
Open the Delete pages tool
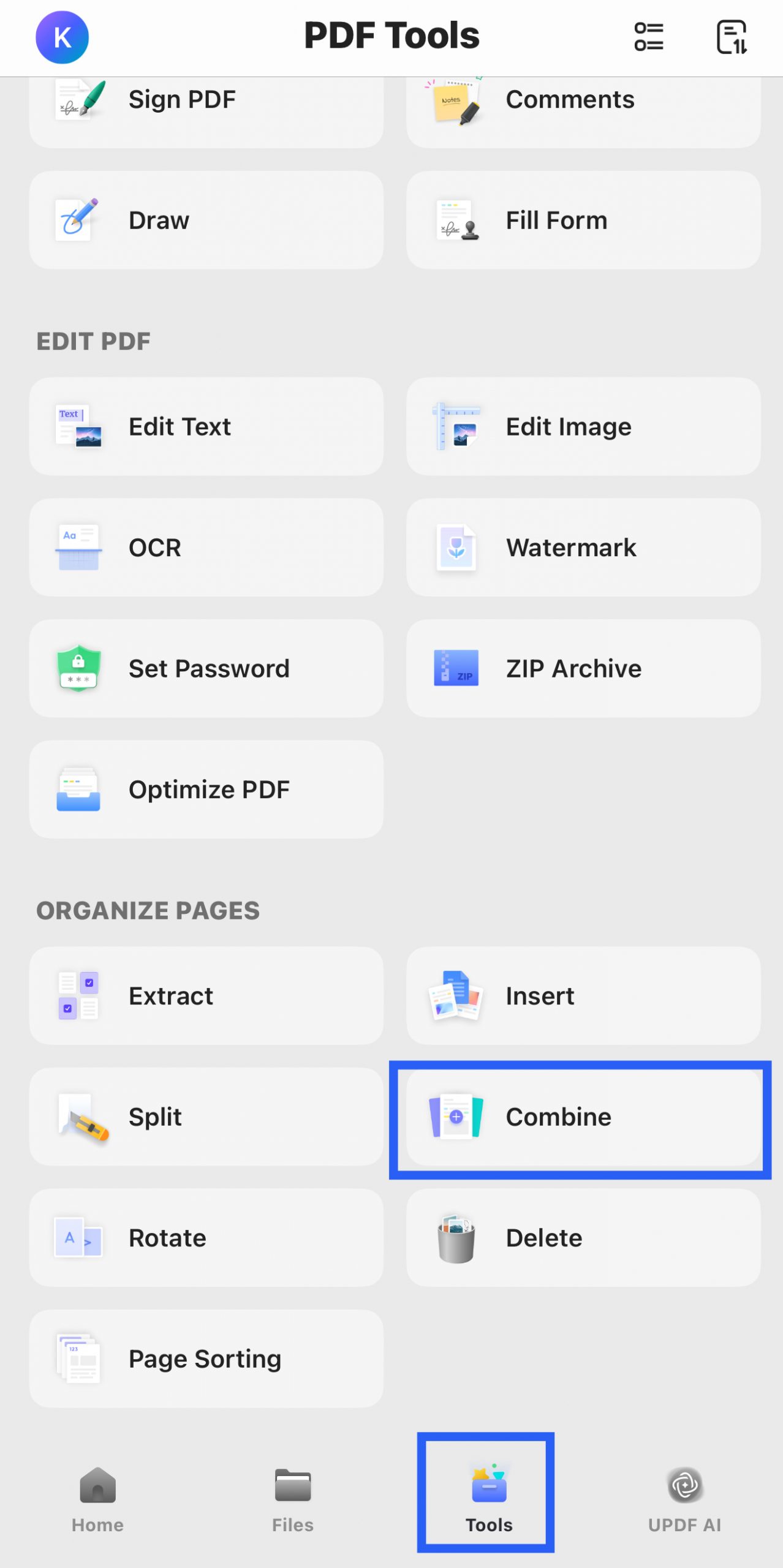[x=582, y=1237]
